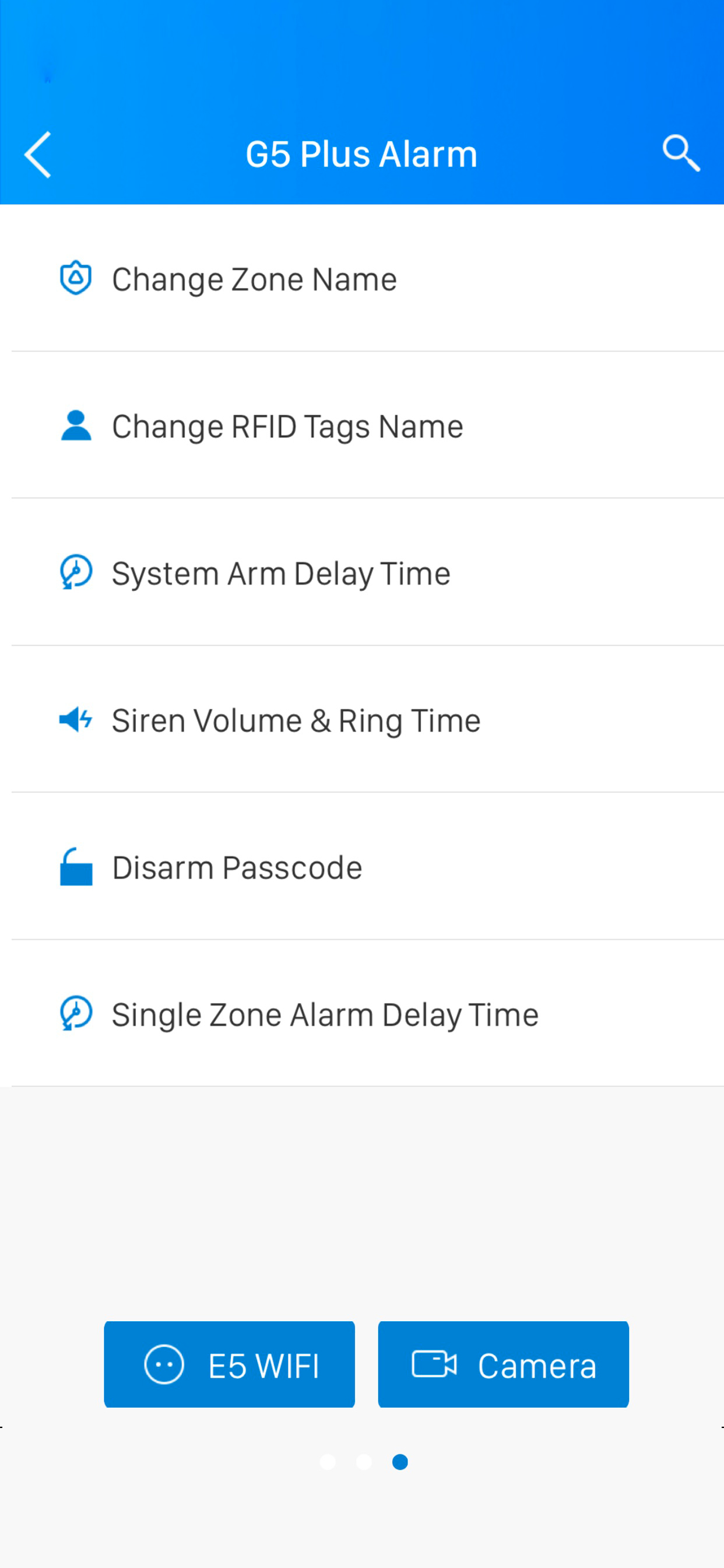Click the clock icon beside System Arm Delay Time
This screenshot has width=724, height=1568.
75,572
